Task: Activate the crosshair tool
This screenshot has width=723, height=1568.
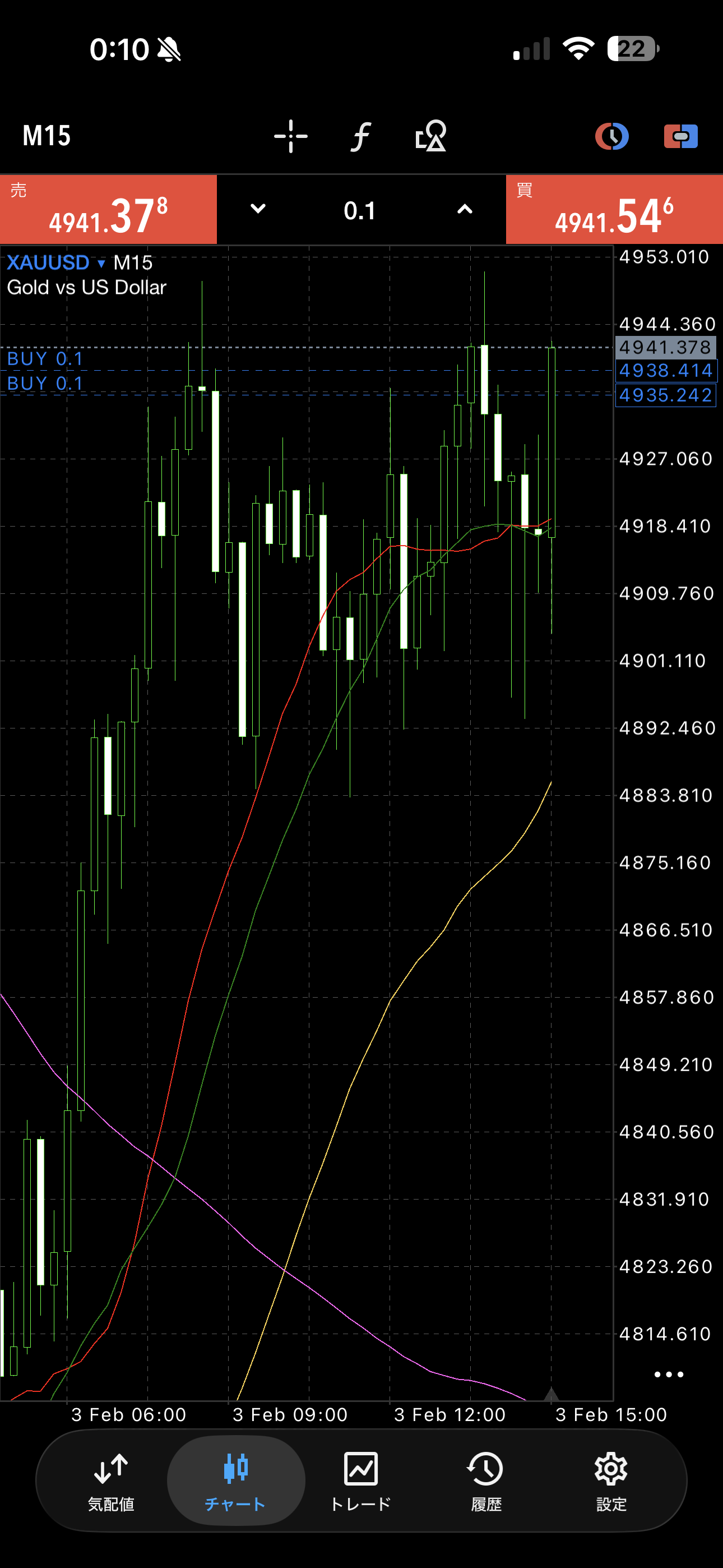Action: [x=290, y=136]
